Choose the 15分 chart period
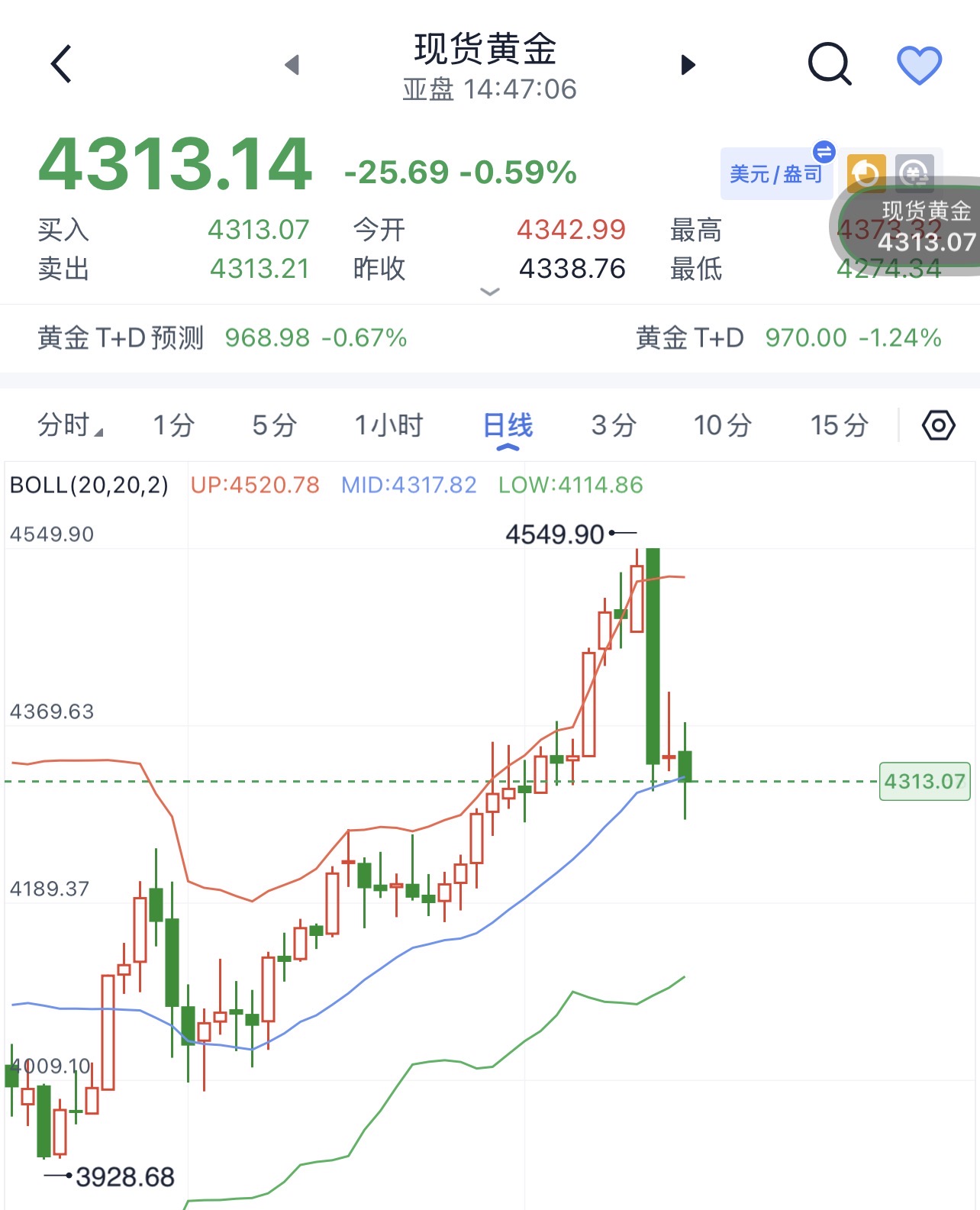 click(x=839, y=425)
